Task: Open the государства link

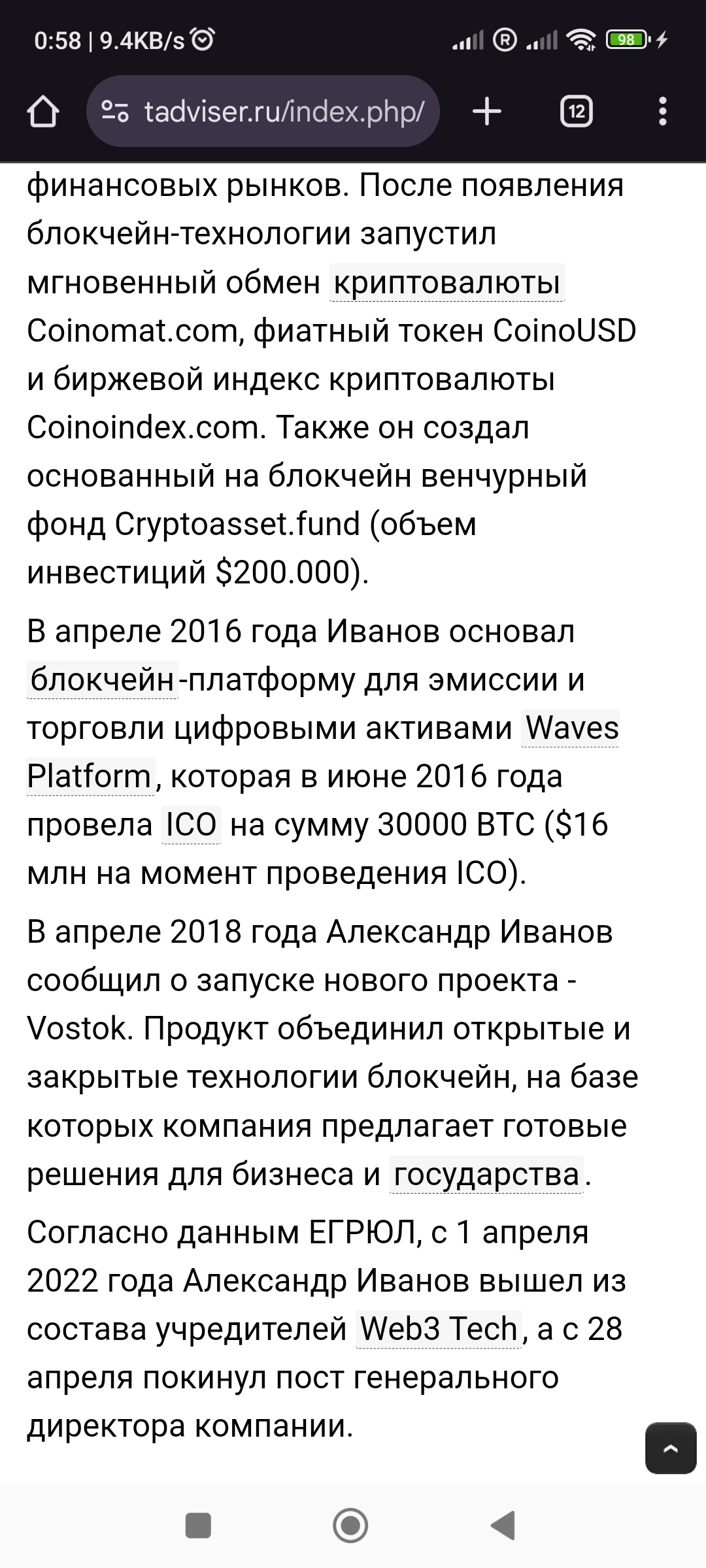Action: [x=486, y=1174]
